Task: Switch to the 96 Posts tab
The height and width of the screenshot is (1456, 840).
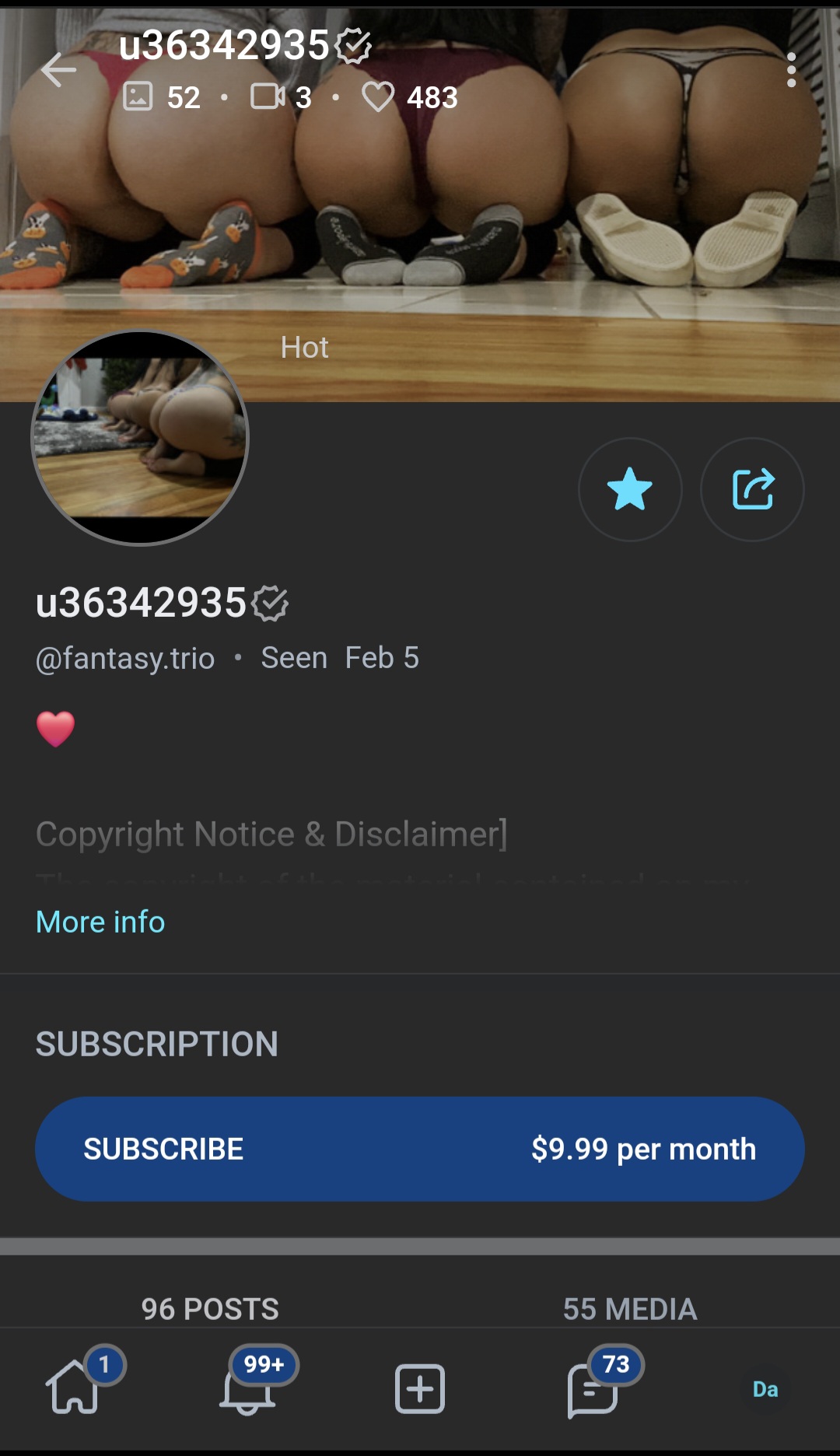Action: [x=210, y=1308]
